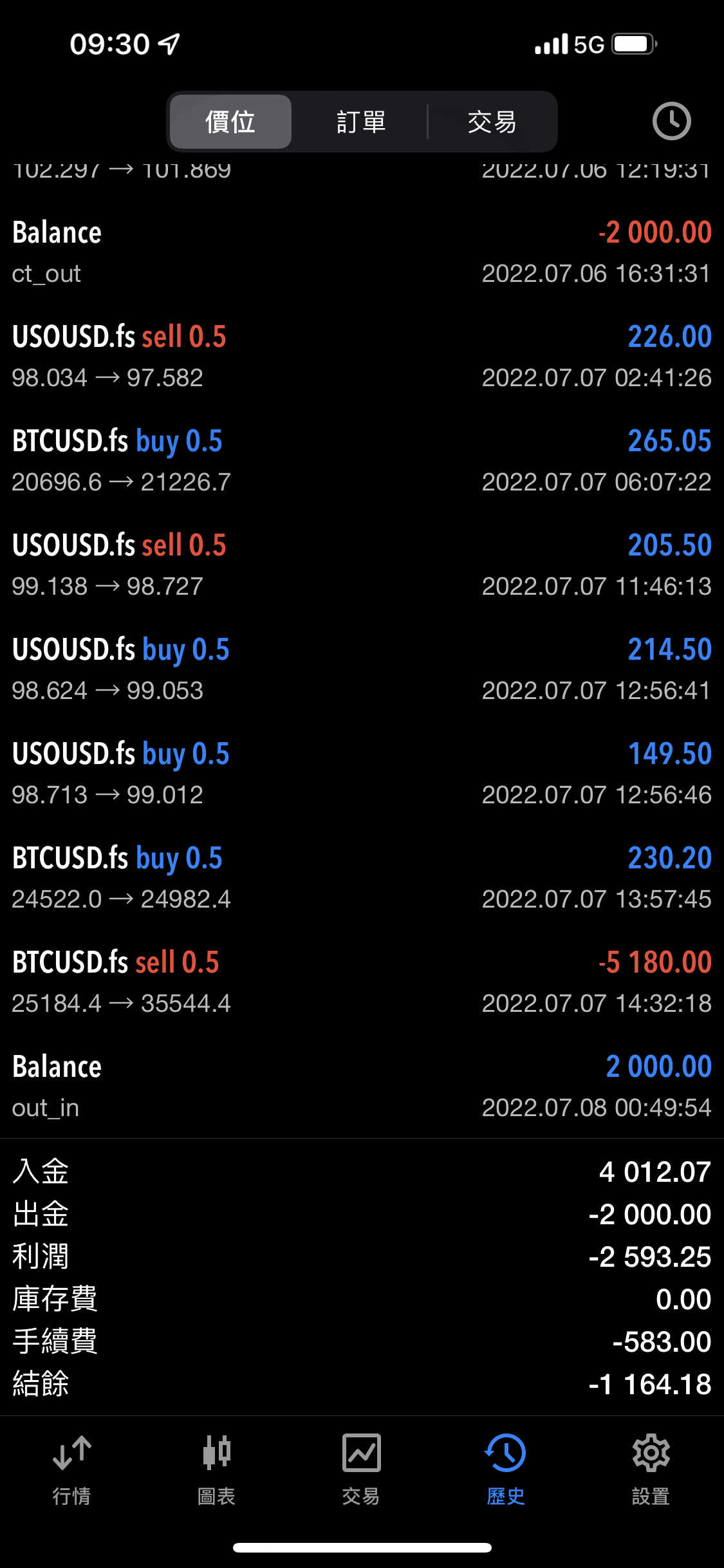Viewport: 724px width, 1568px height.
Task: Open the USOUSD.fs buy trade with 149.50 profit
Action: click(362, 773)
